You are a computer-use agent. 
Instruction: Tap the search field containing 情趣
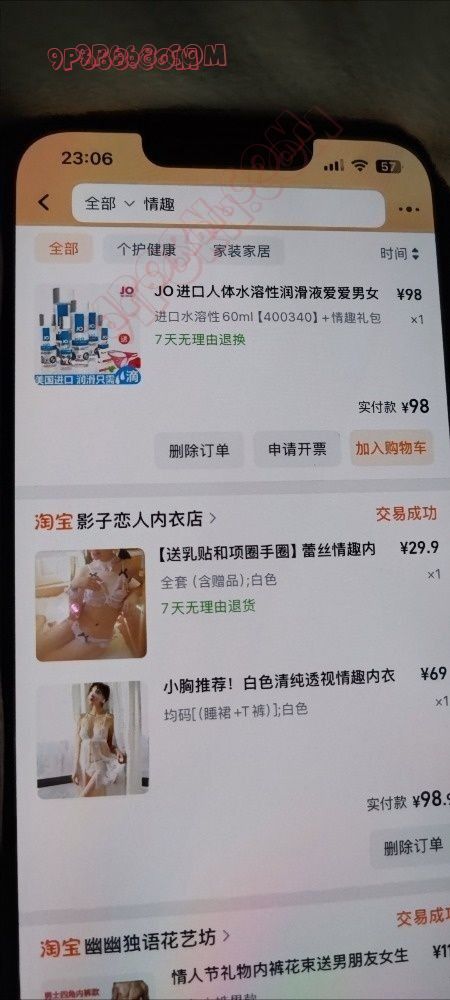click(x=228, y=205)
